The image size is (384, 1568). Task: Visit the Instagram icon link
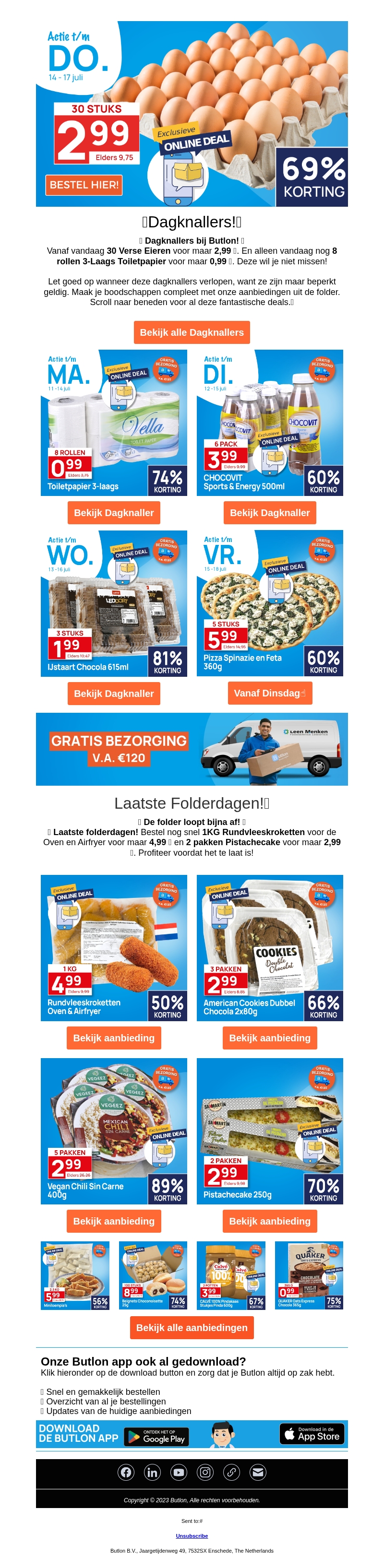click(x=205, y=1472)
